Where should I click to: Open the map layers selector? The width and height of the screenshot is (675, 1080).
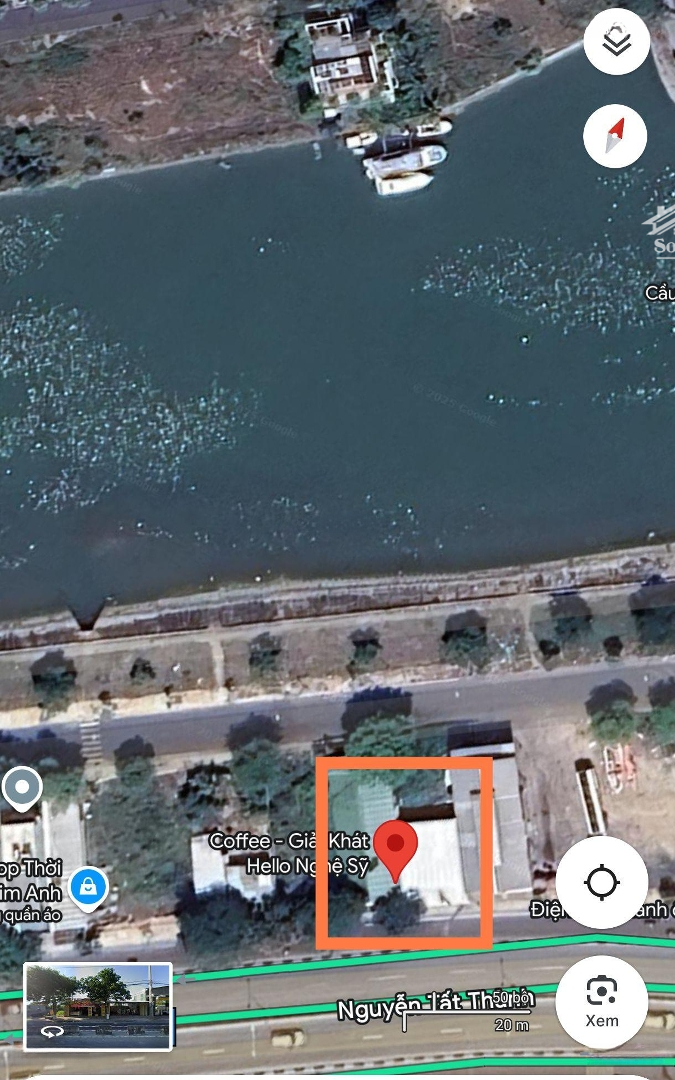617,42
